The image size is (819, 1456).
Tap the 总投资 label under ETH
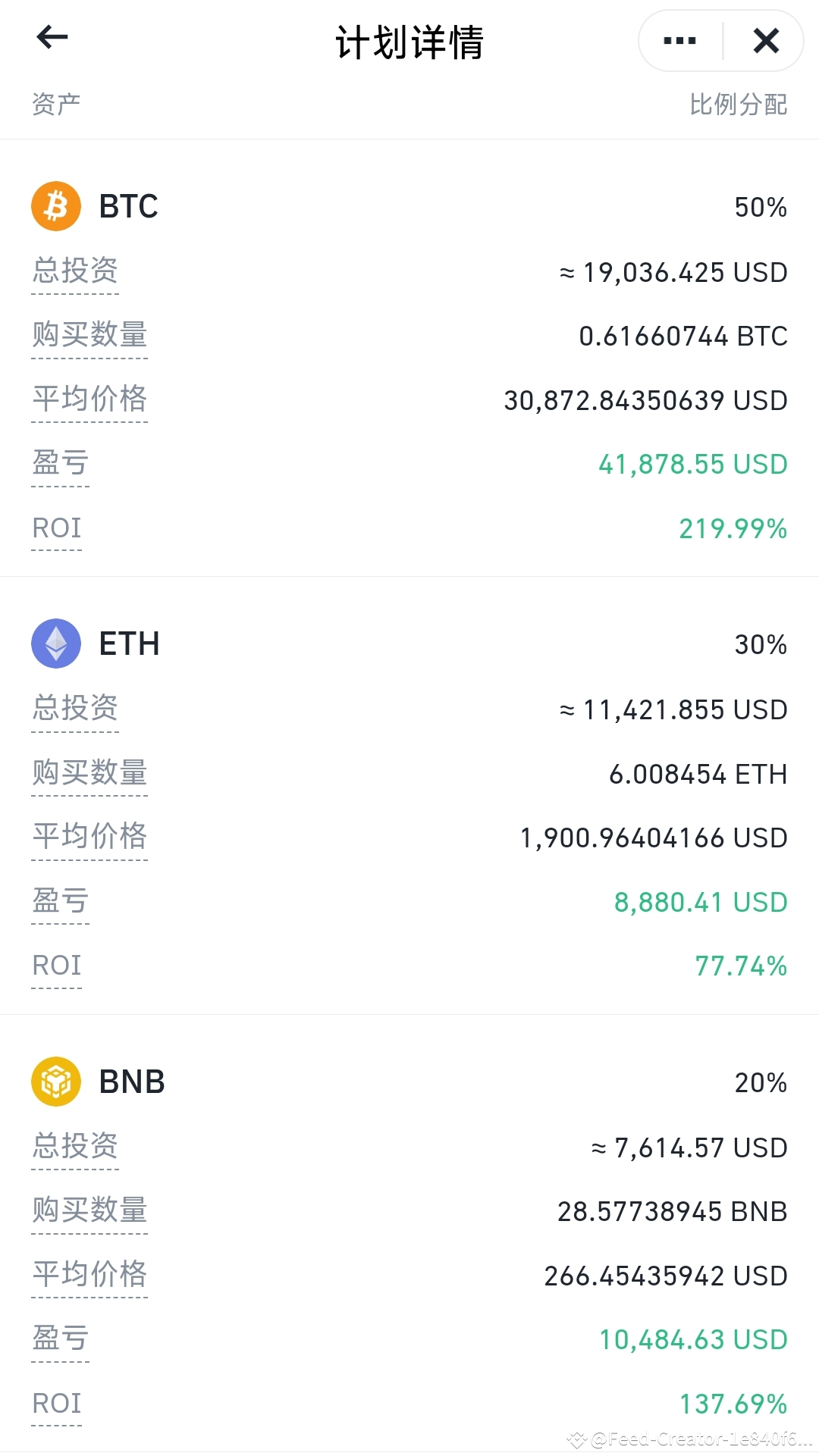click(x=75, y=709)
